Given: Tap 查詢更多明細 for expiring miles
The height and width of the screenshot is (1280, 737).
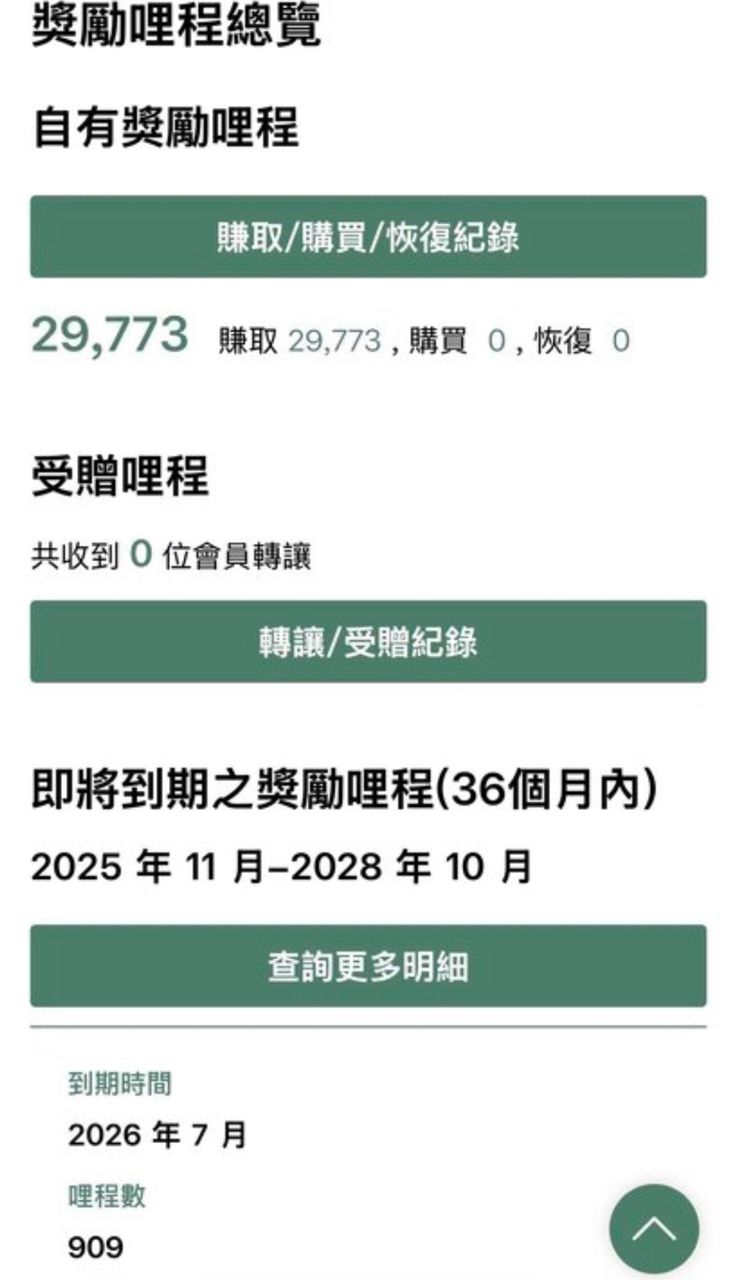Looking at the screenshot, I should coord(368,966).
